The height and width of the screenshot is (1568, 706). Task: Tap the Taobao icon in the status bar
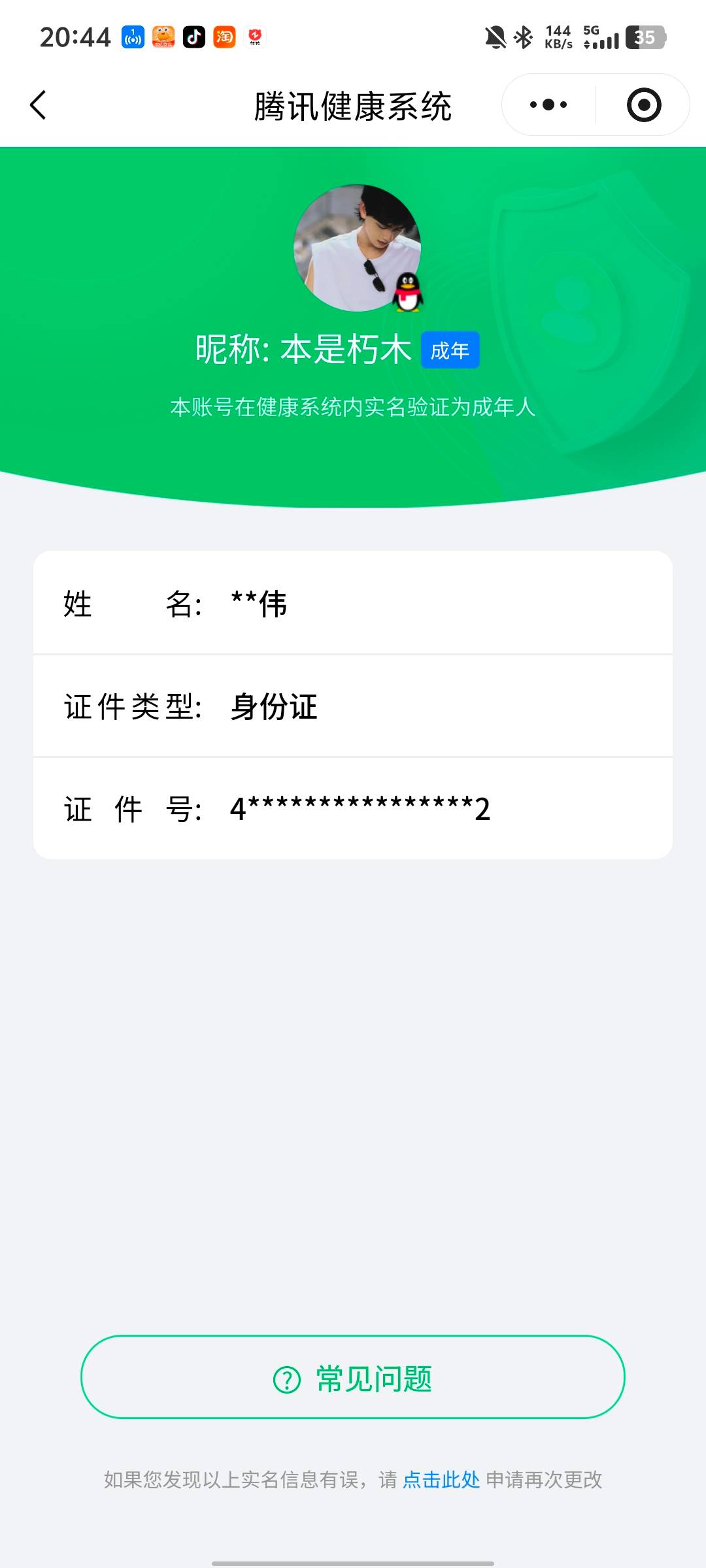pyautogui.click(x=225, y=37)
